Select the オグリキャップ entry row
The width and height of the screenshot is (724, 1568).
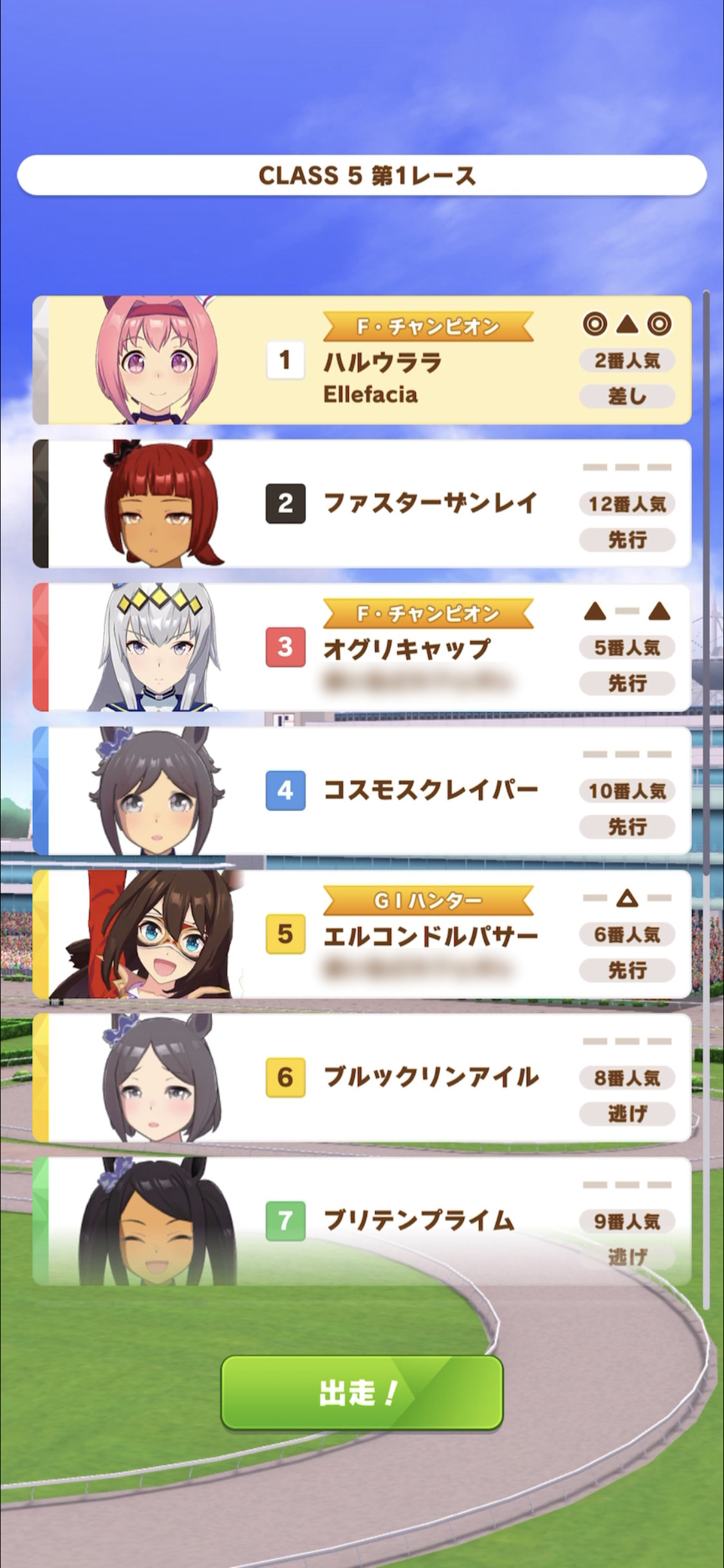(362, 647)
